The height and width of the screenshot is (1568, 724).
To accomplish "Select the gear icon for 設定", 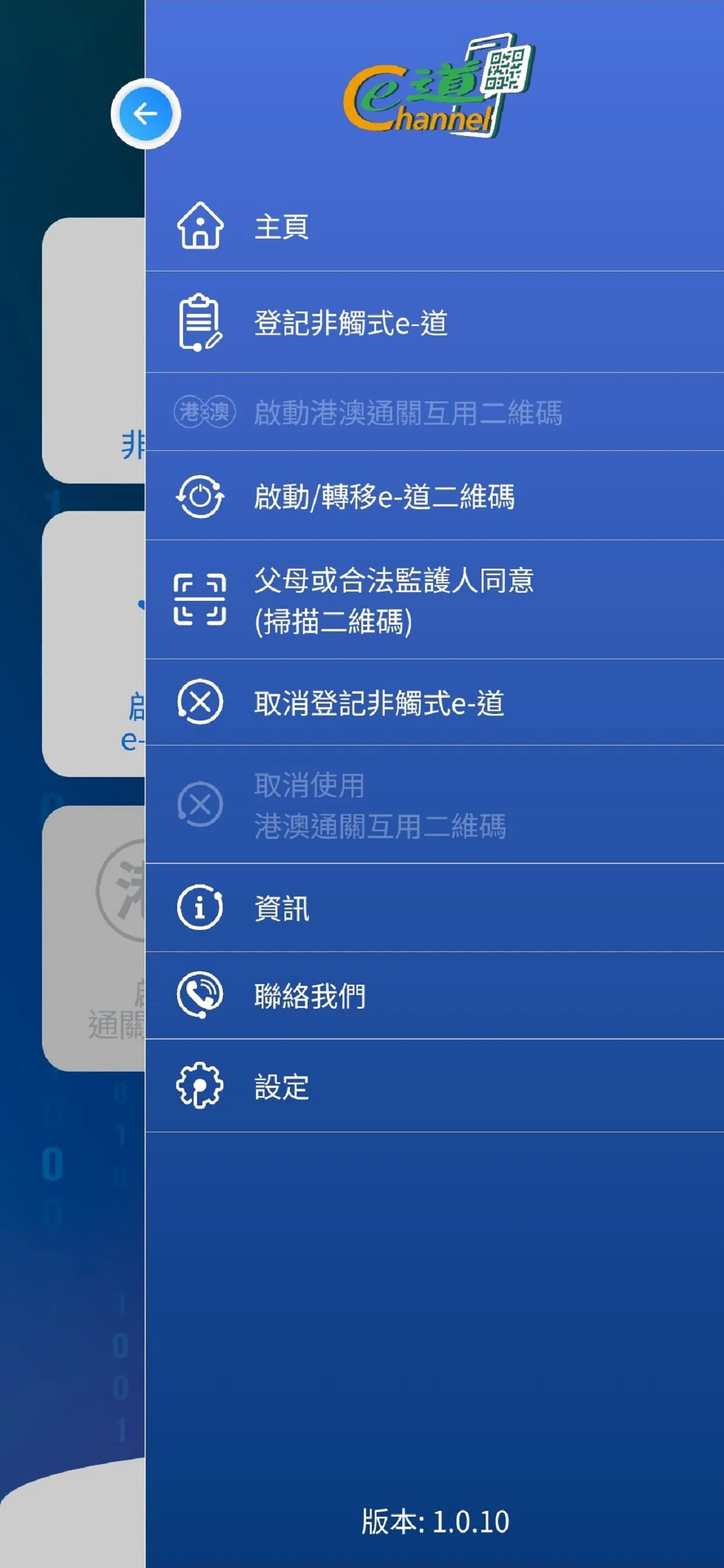I will coord(201,1087).
